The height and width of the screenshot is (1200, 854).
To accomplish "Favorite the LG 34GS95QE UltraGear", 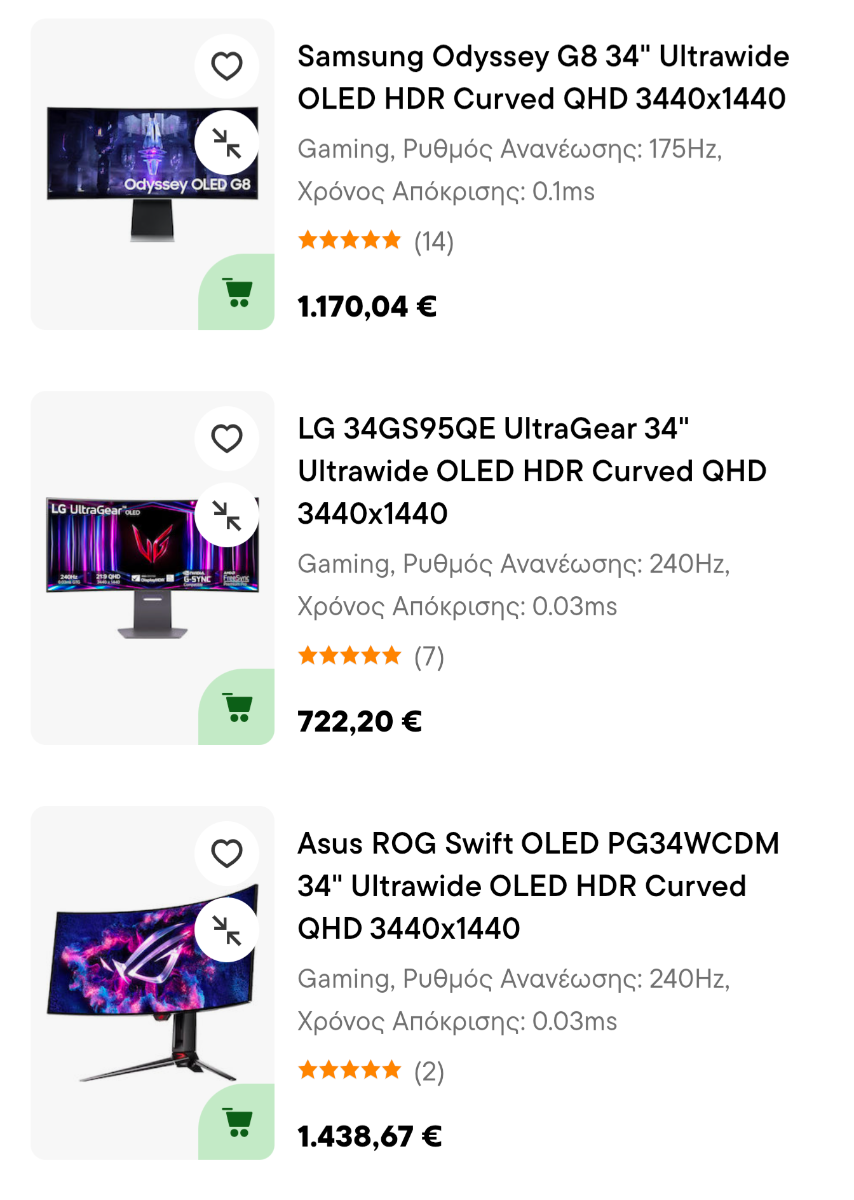I will click(227, 439).
